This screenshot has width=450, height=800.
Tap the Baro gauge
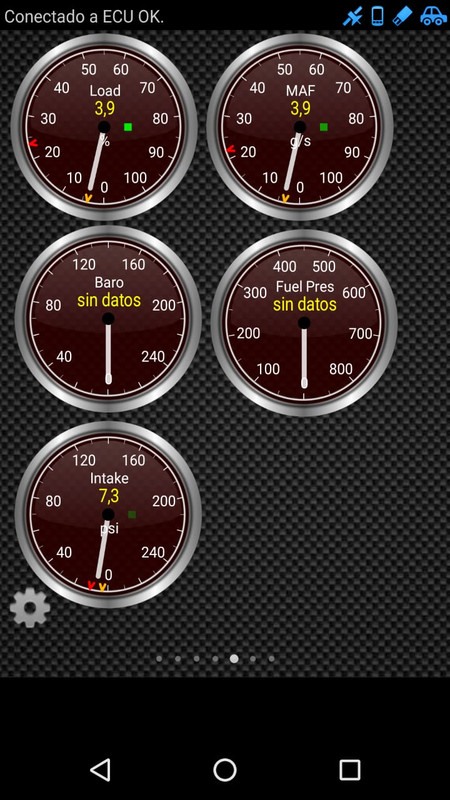pyautogui.click(x=108, y=319)
